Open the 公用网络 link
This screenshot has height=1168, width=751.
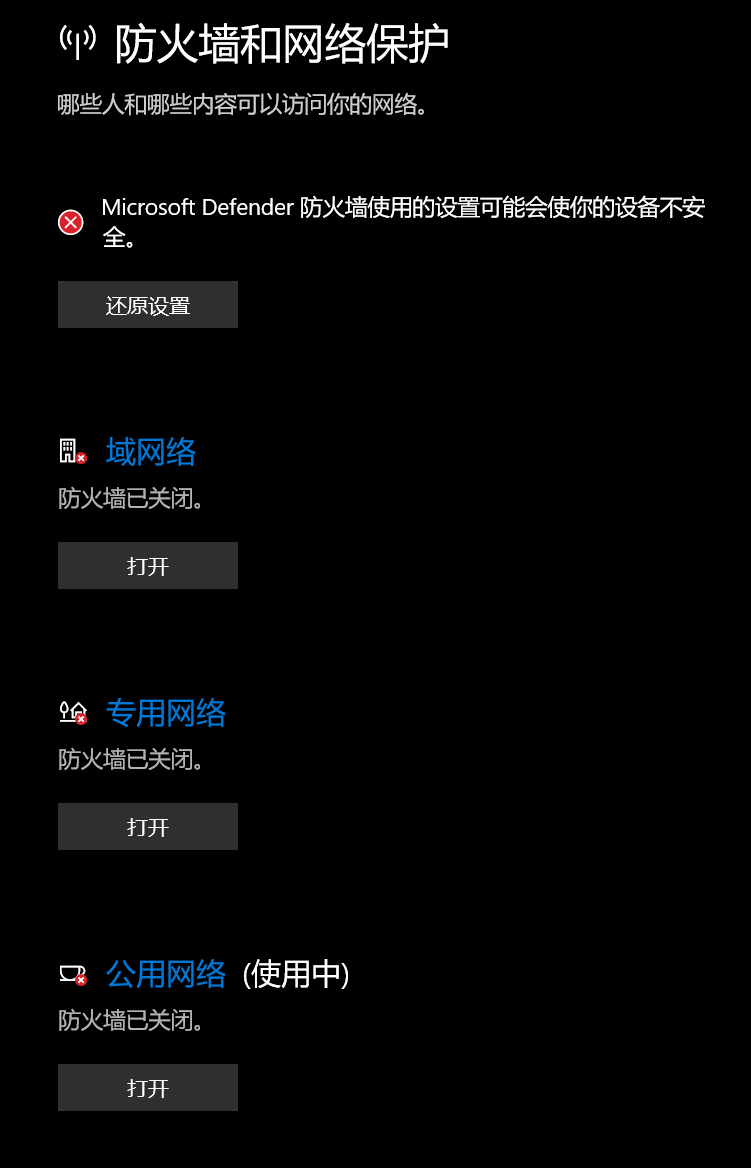pos(166,974)
